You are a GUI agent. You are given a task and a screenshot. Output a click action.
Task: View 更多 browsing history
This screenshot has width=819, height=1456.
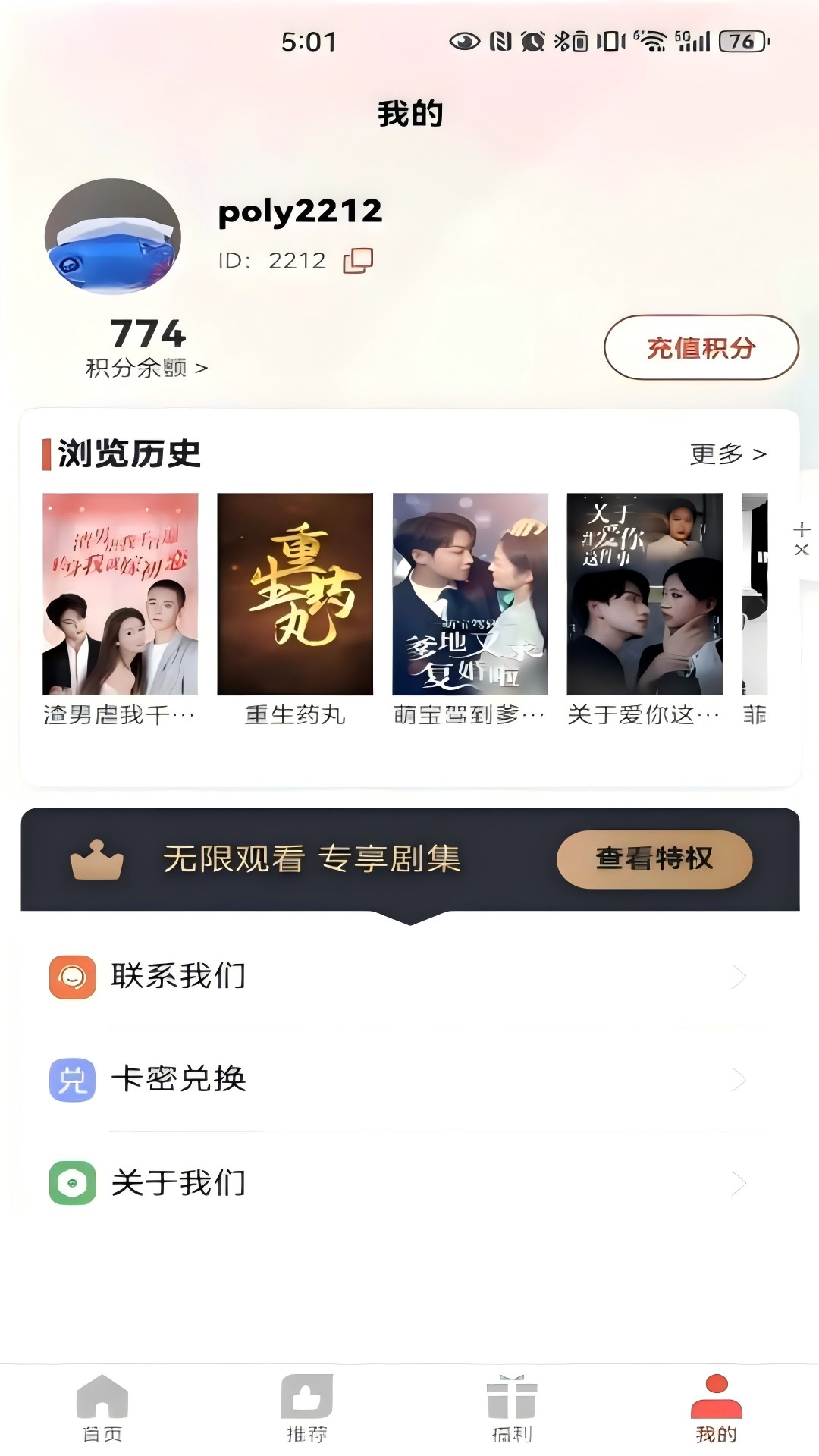coord(727,453)
